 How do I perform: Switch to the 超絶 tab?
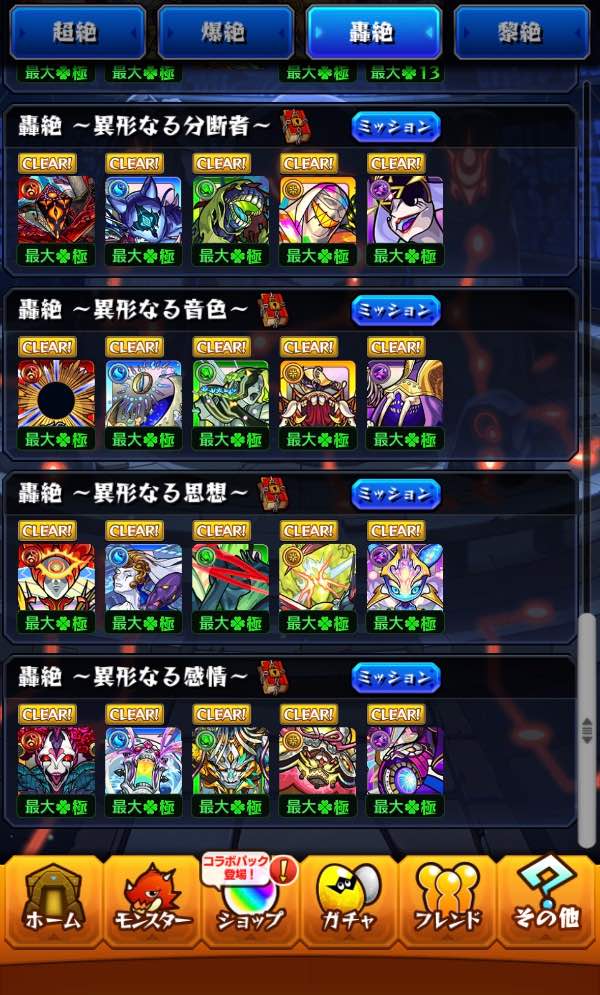[77, 32]
